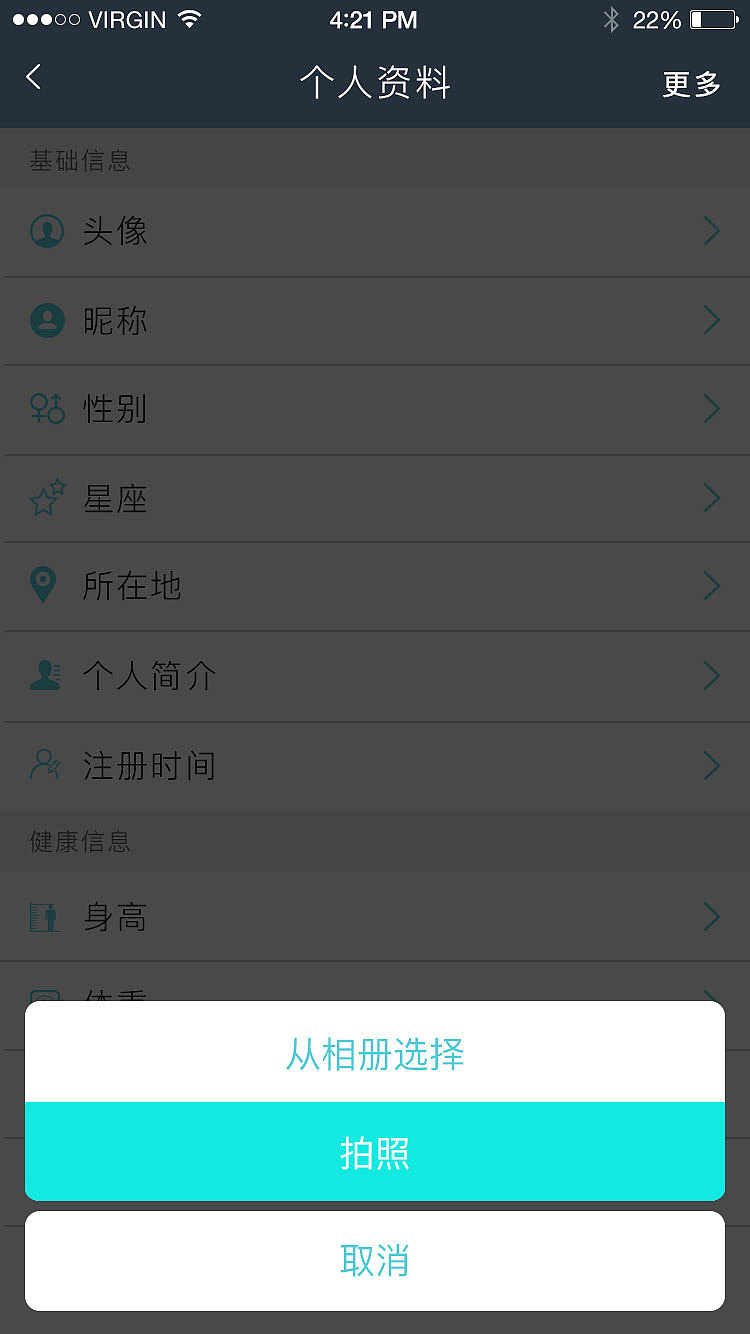Open the 所在地 chevron to edit location
Image resolution: width=750 pixels, height=1334 pixels.
click(711, 587)
